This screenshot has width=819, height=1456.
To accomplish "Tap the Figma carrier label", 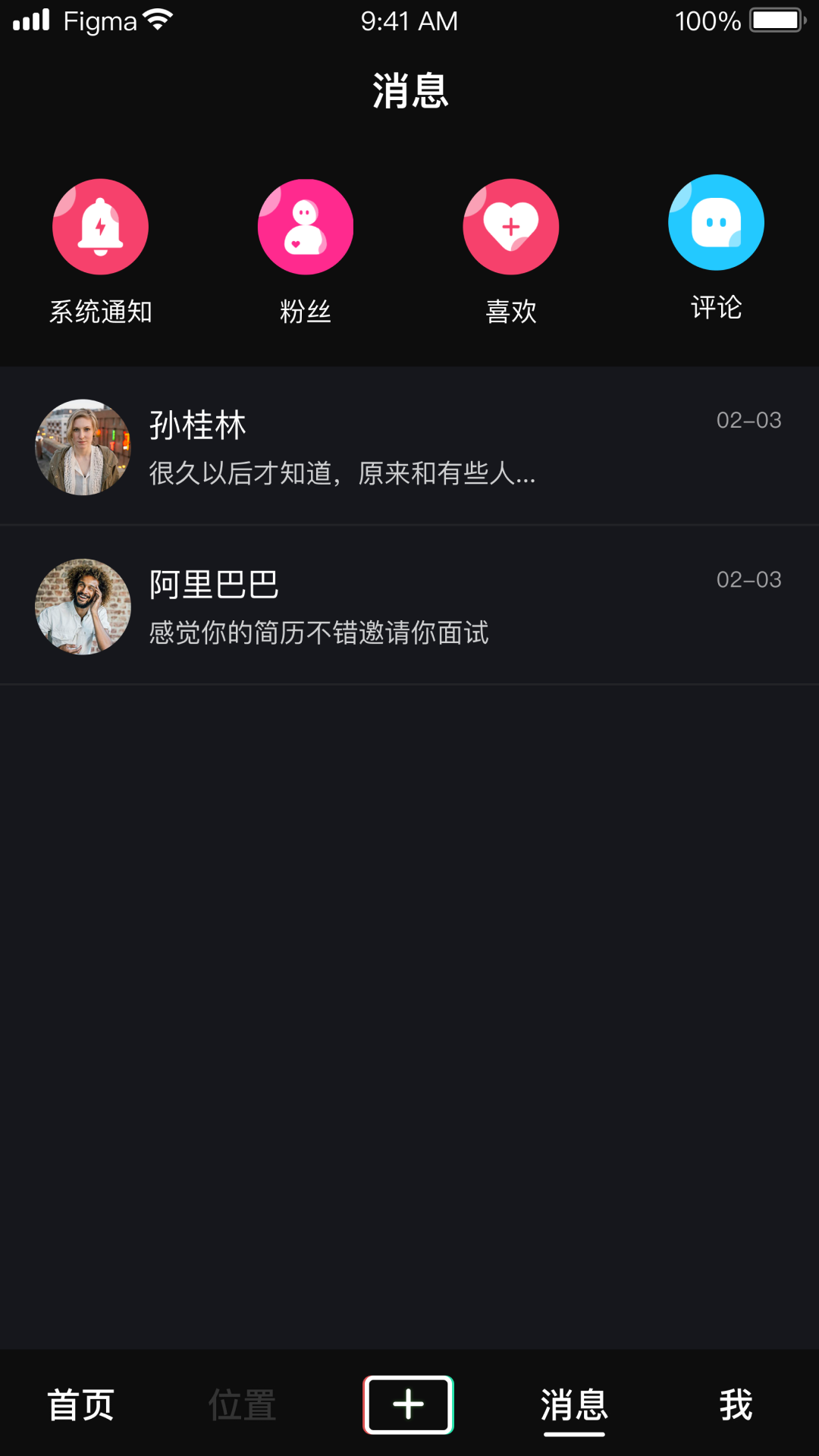I will pos(99,20).
